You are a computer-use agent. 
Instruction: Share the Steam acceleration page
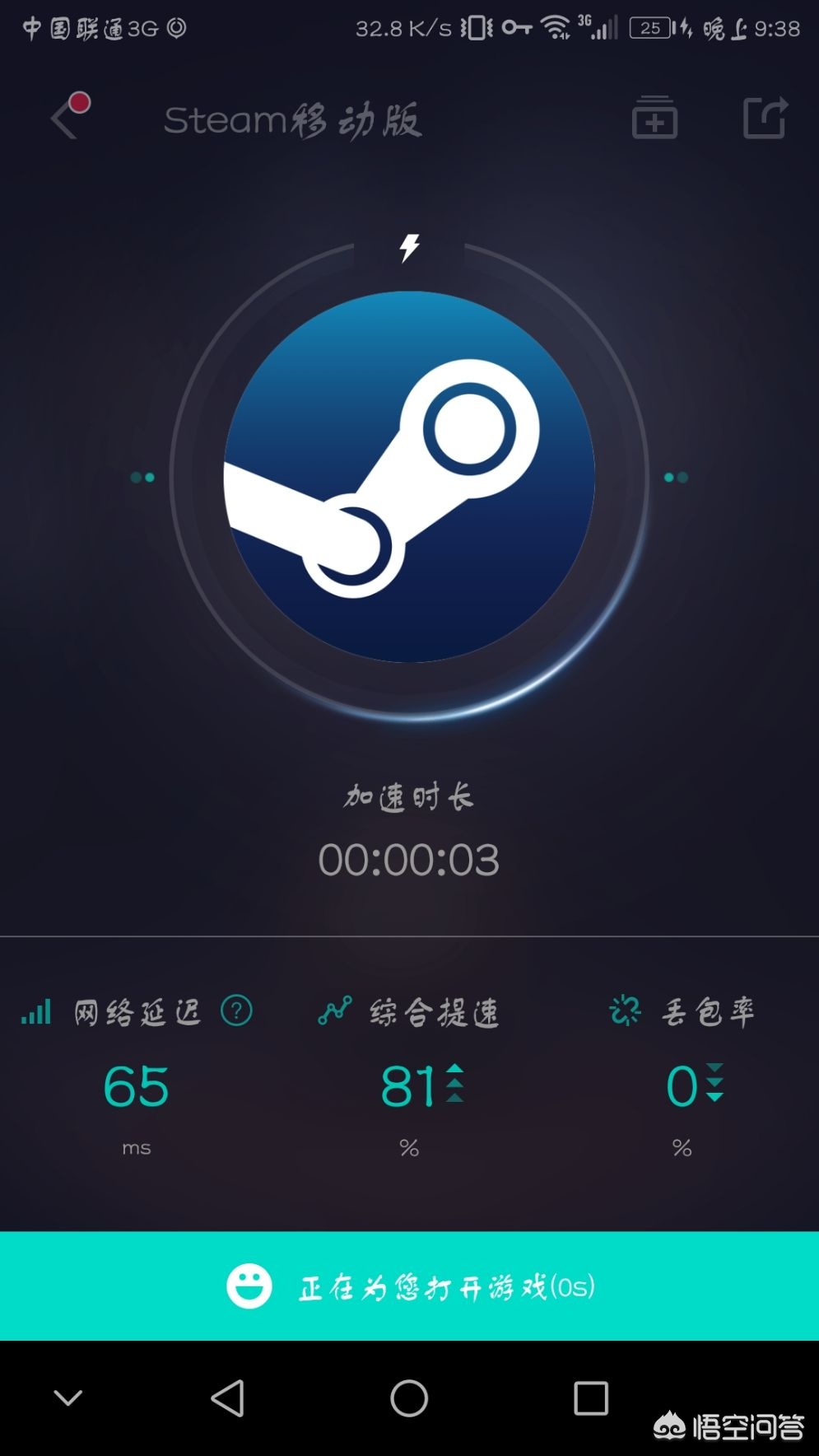point(765,119)
